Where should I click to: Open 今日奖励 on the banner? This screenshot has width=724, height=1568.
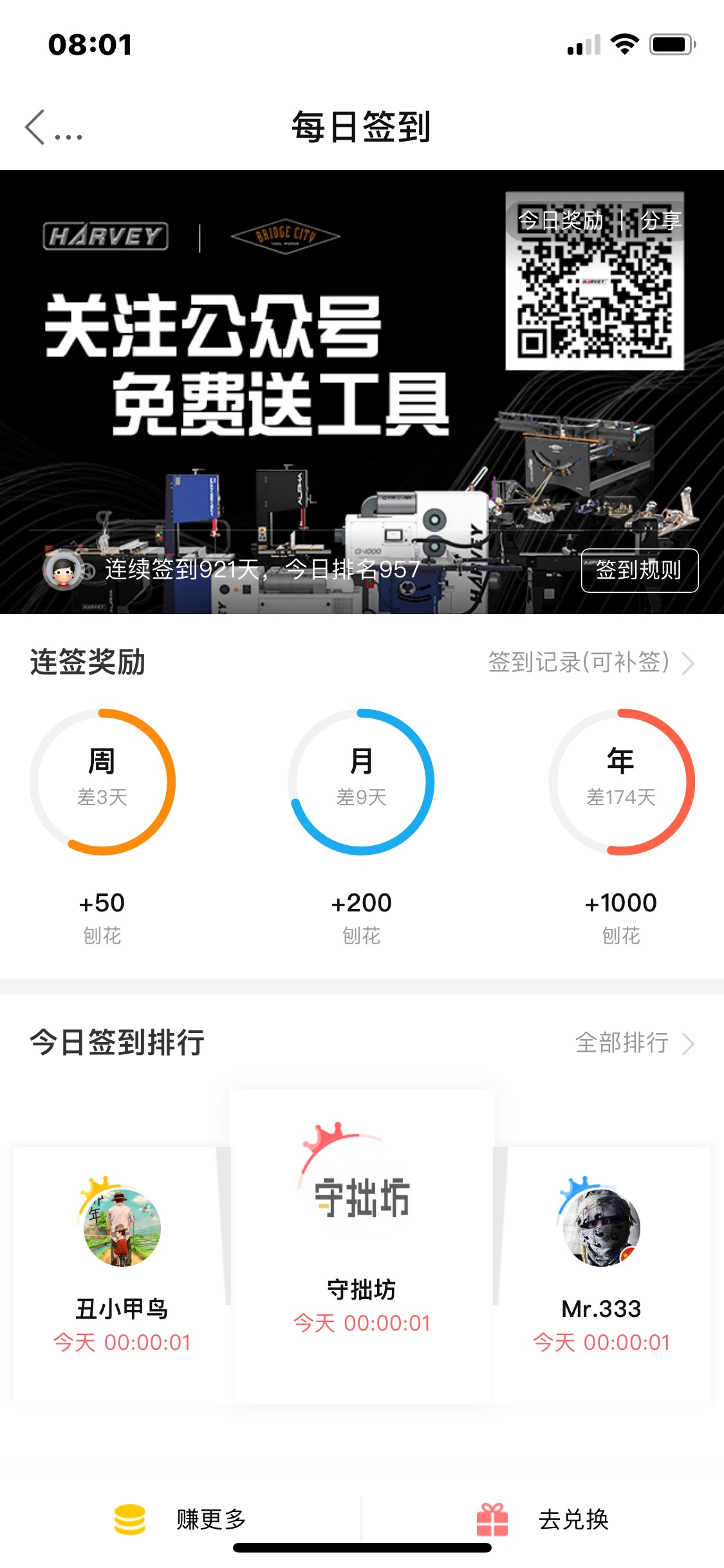click(x=561, y=221)
